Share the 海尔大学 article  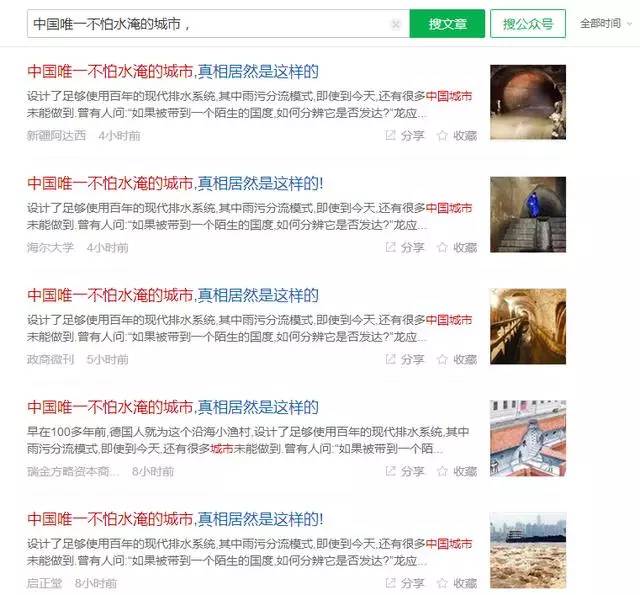(404, 247)
